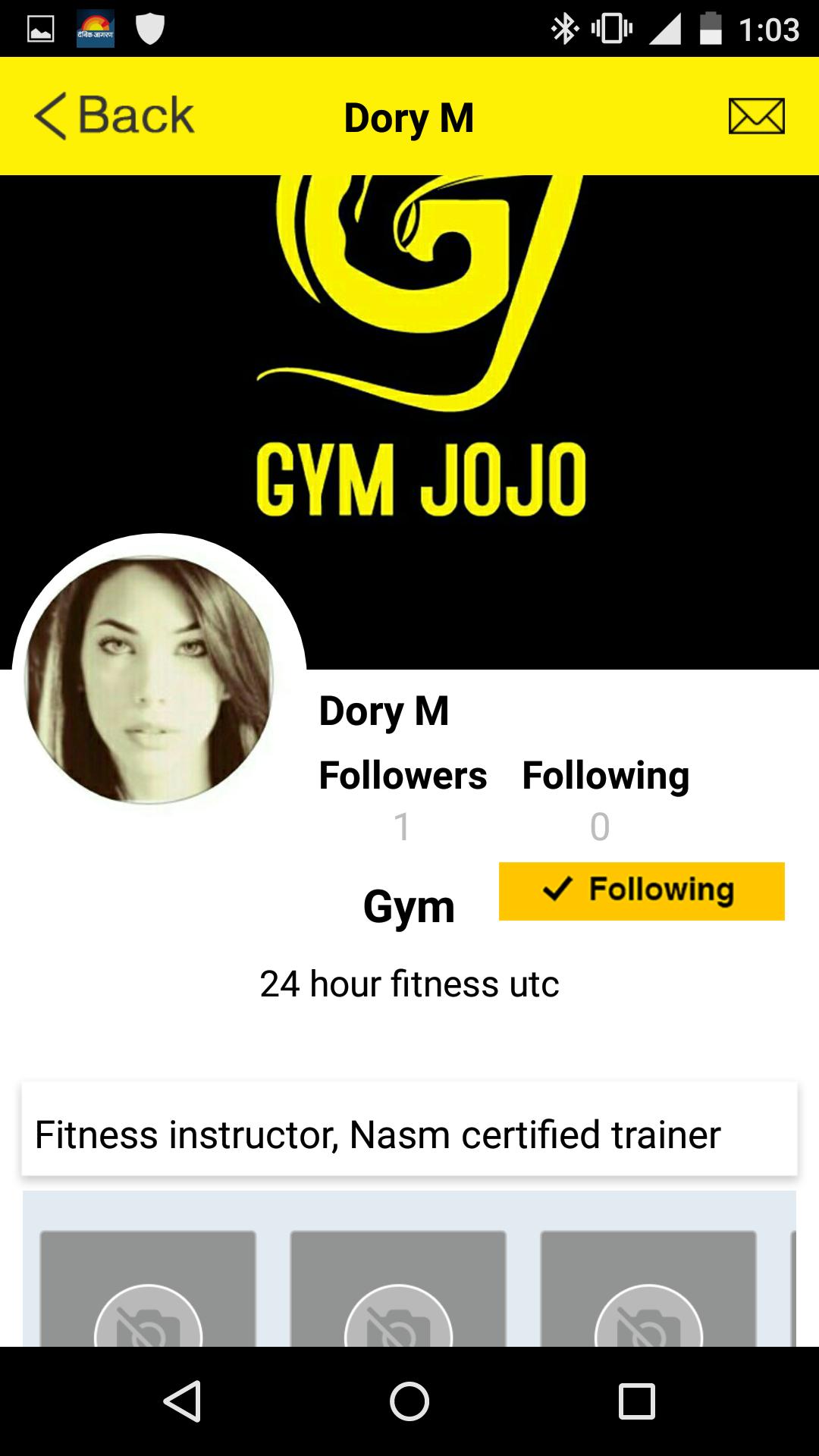Open the second photo placeholder tile
The width and height of the screenshot is (819, 1456).
(398, 1289)
